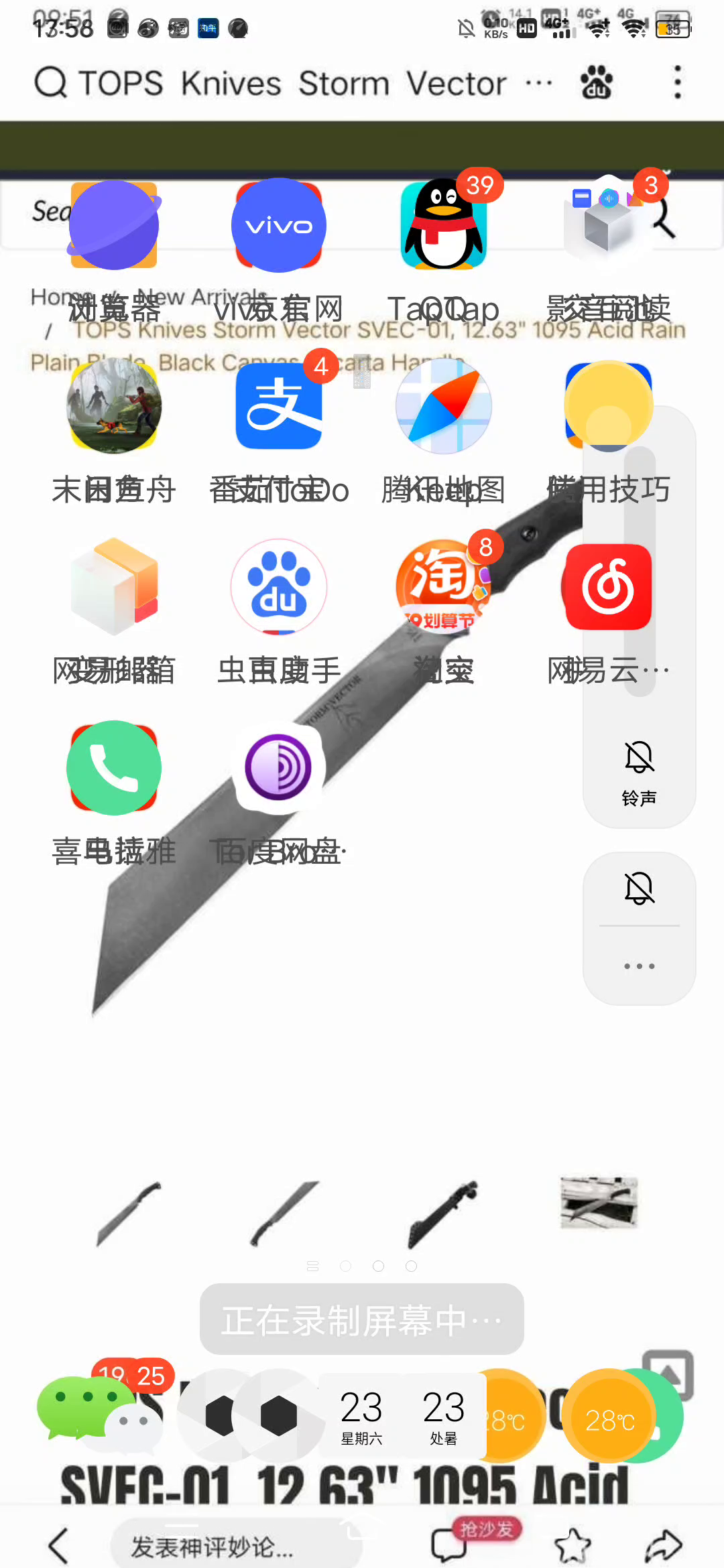Launch the Alipay app with 4 badge
This screenshot has height=1568, width=724.
(x=279, y=406)
